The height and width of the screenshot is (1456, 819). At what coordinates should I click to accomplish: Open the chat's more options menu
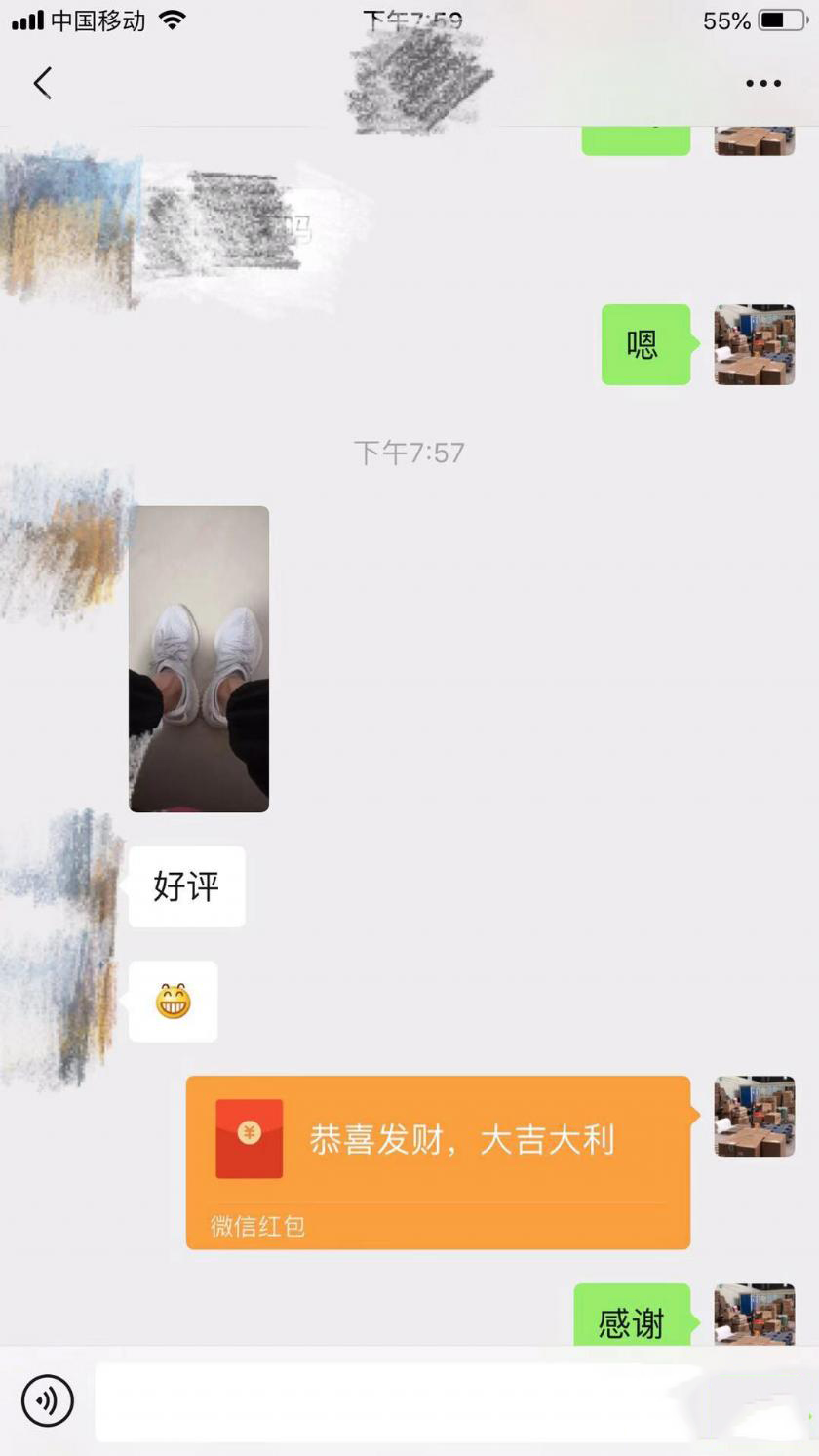pyautogui.click(x=762, y=84)
